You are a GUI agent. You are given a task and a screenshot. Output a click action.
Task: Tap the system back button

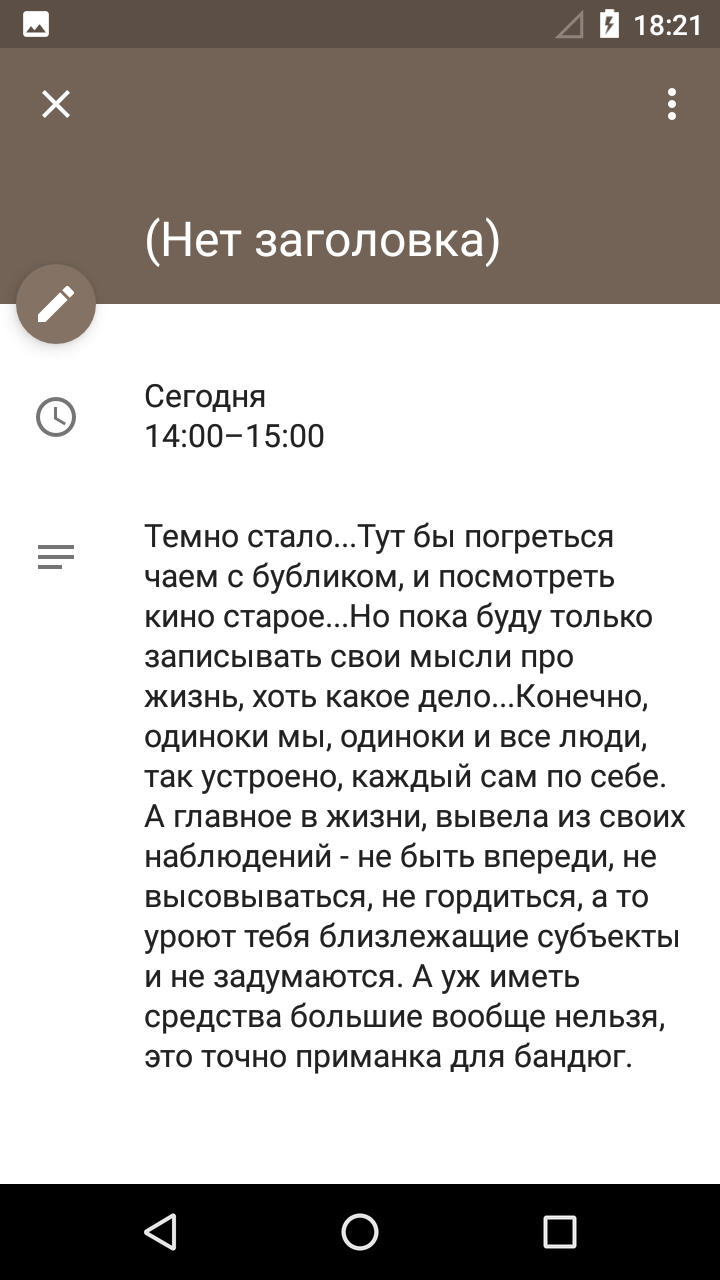(x=160, y=1232)
